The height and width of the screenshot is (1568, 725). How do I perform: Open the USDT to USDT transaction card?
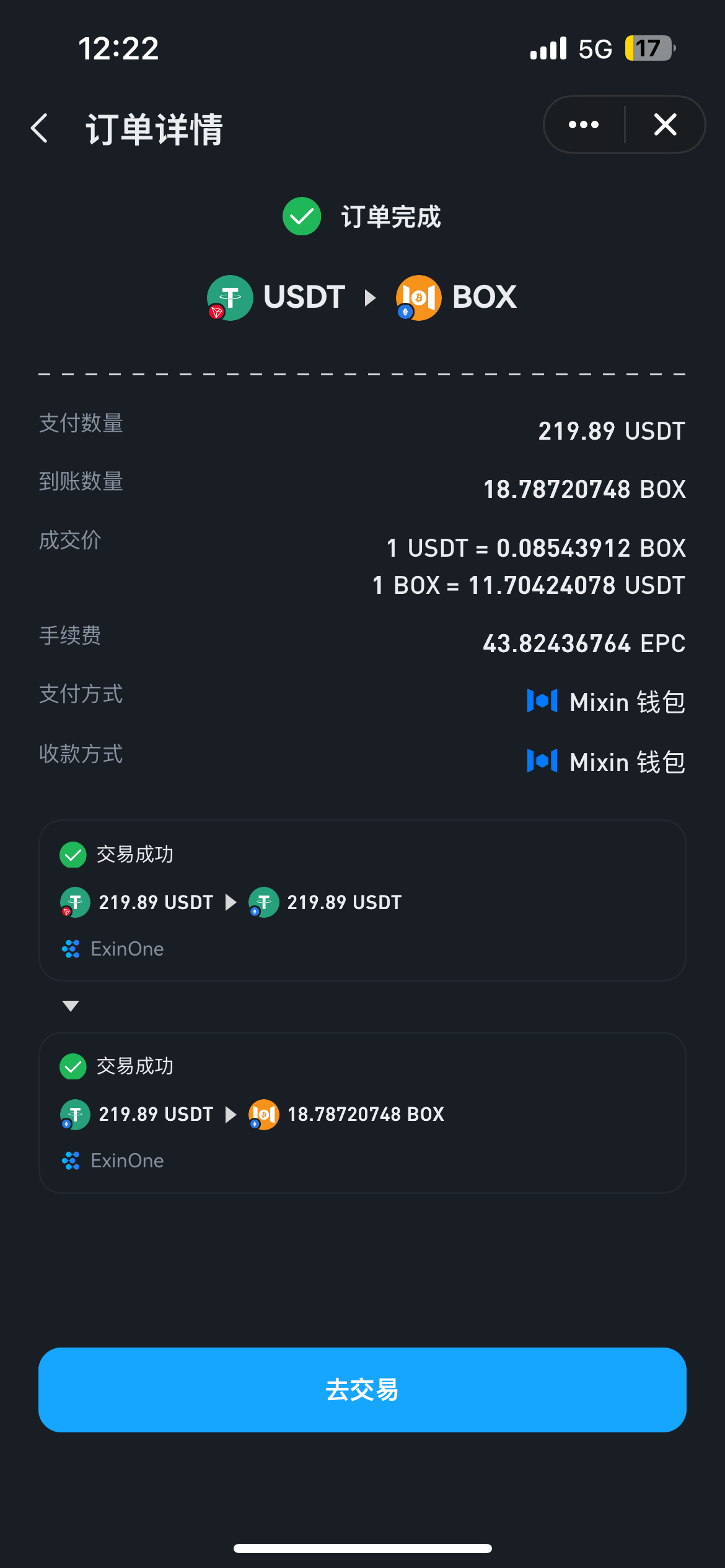pos(362,901)
